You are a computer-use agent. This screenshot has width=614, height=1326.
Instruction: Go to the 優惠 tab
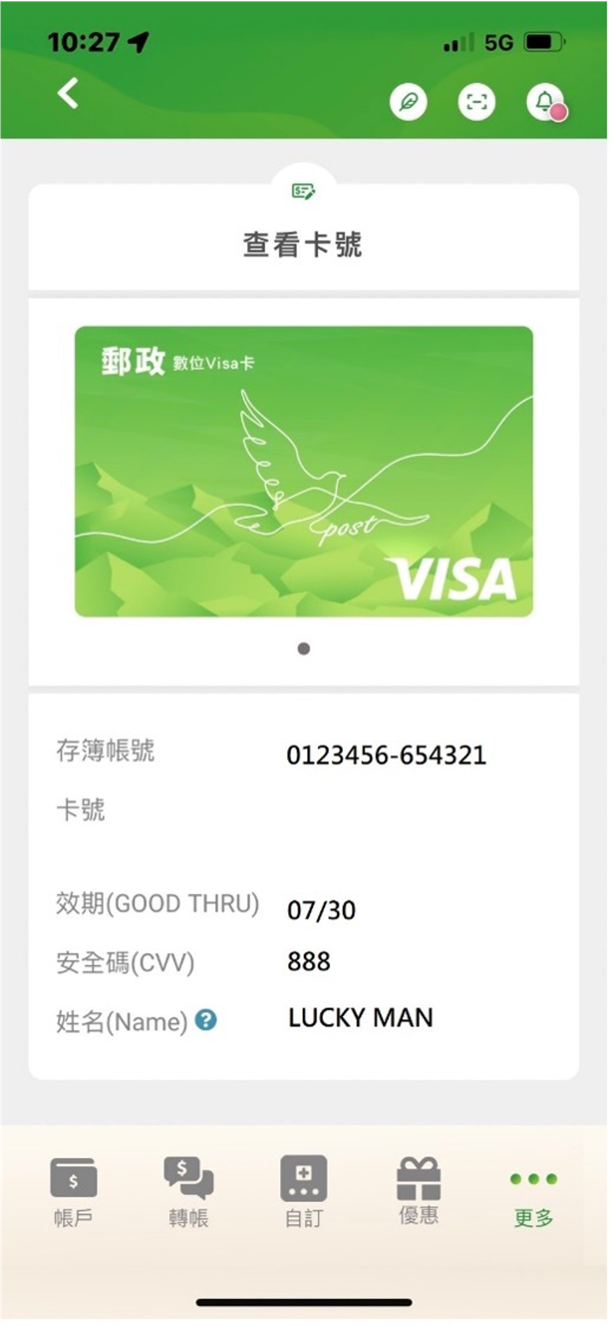tap(418, 1192)
